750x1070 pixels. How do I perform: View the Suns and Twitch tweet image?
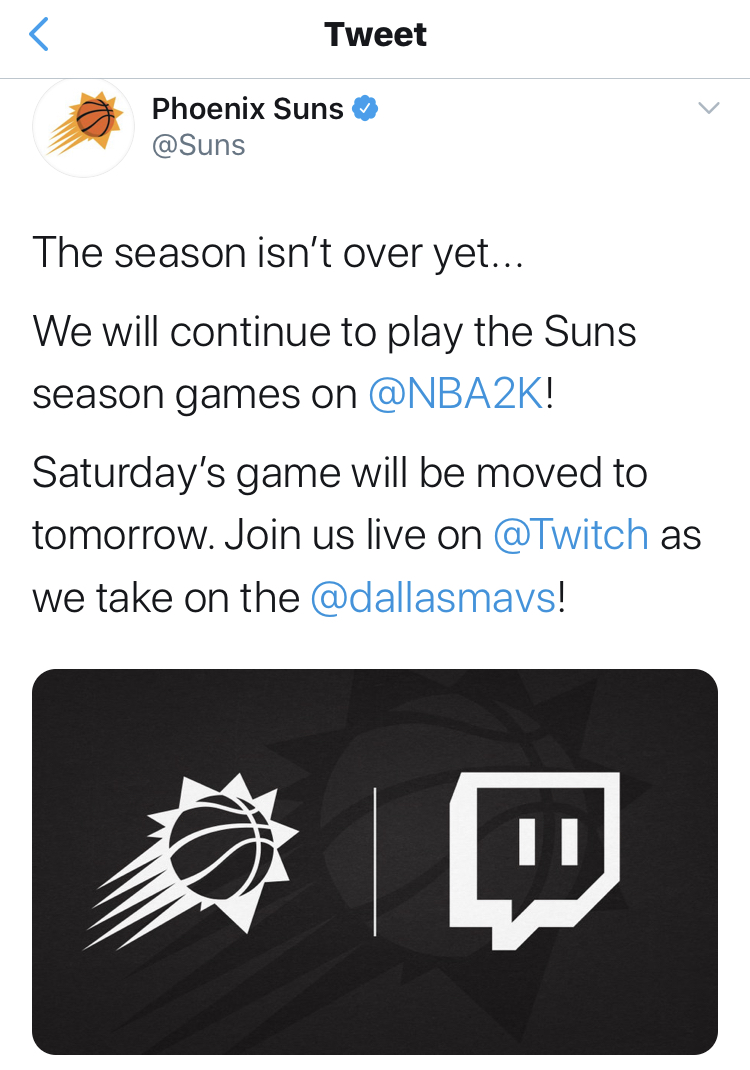375,860
